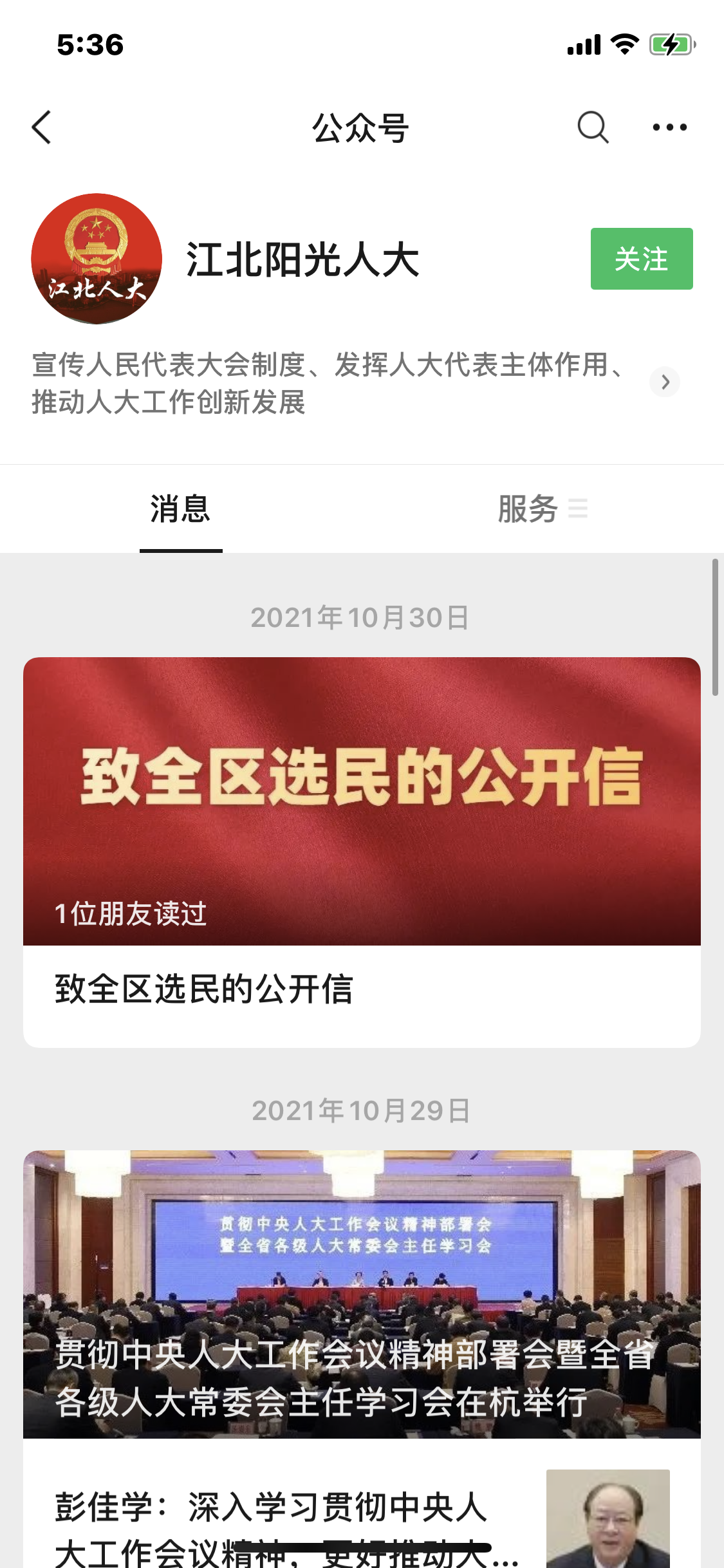This screenshot has height=1568, width=724.
Task: Open the 江北阳光人大 account avatar
Action: (97, 259)
